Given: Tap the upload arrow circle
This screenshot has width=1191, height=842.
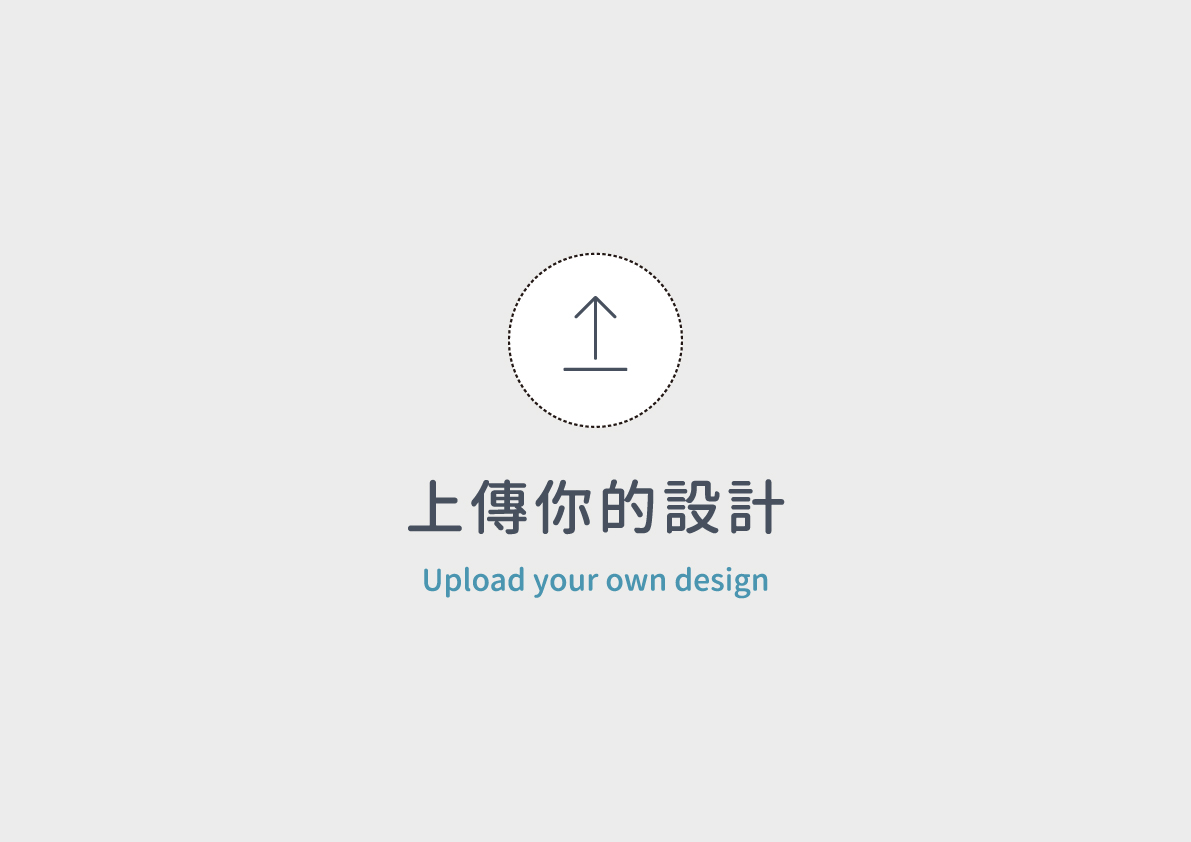Looking at the screenshot, I should coord(595,340).
